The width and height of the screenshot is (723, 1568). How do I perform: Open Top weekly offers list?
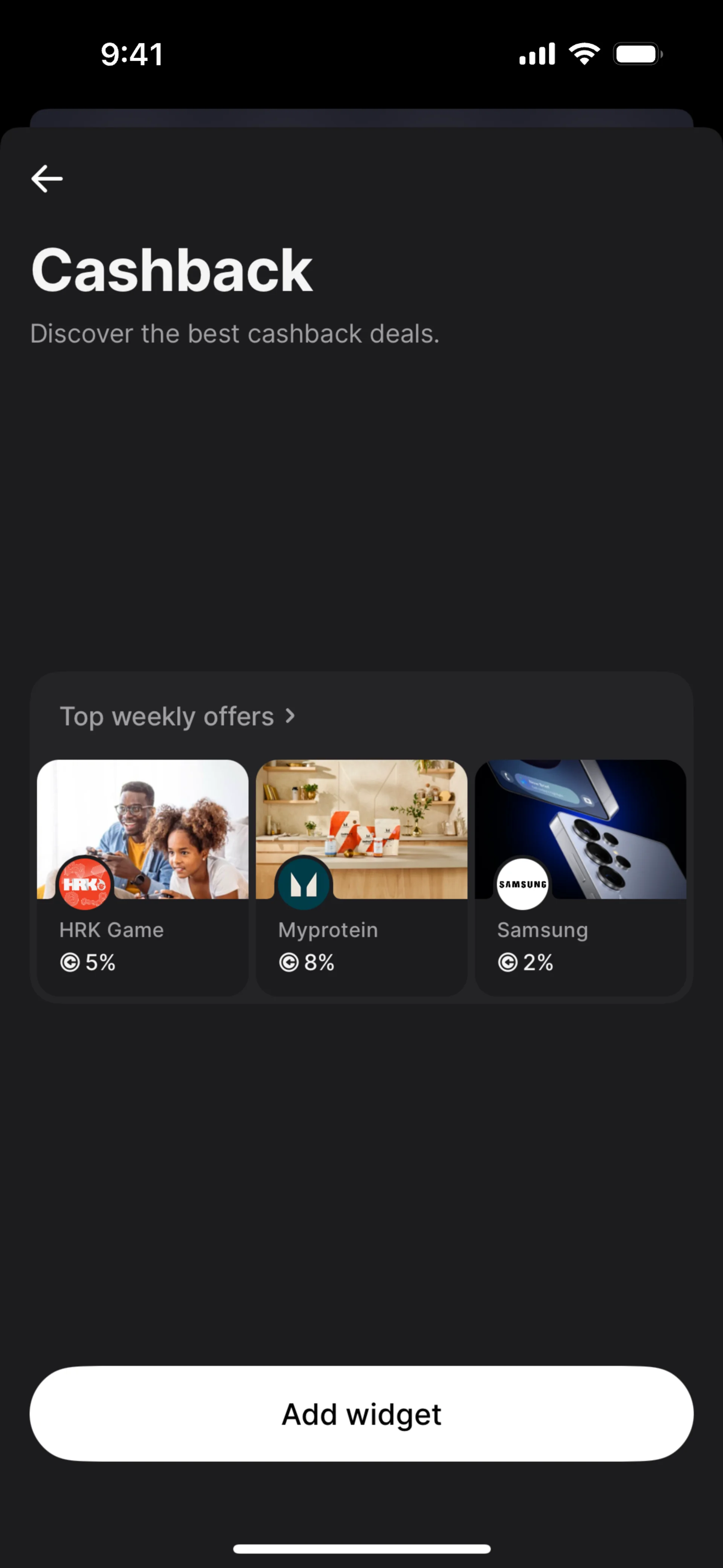177,717
